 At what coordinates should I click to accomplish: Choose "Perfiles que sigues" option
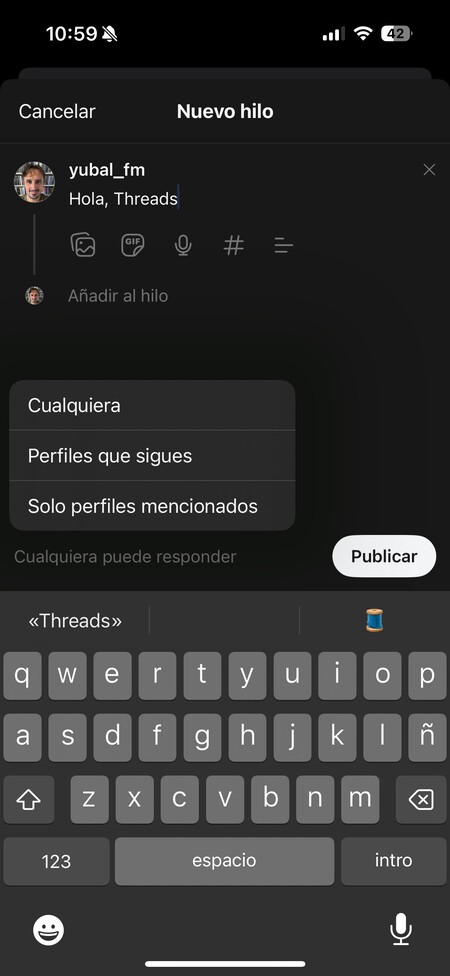152,456
